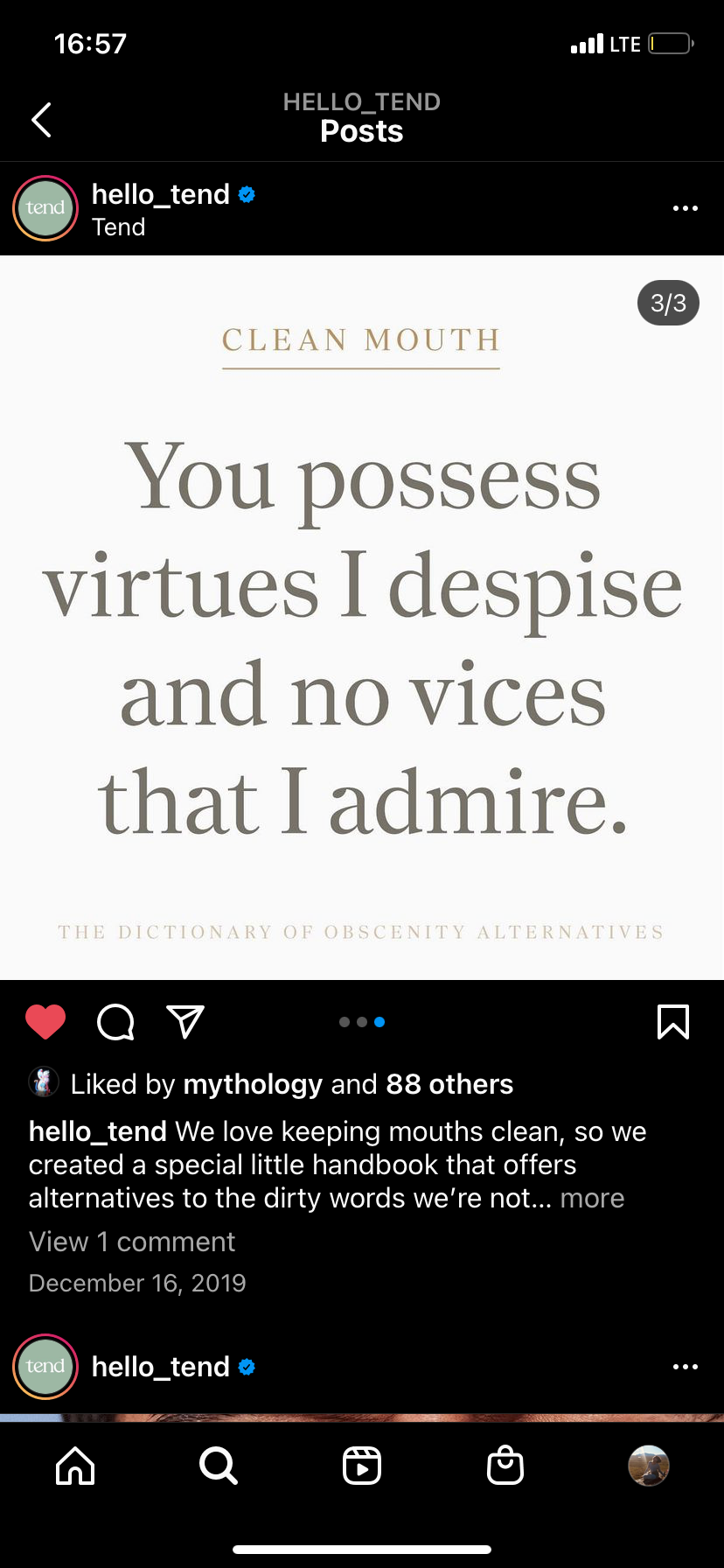This screenshot has height=1568, width=724.
Task: Open the Shop tab
Action: pyautogui.click(x=505, y=1466)
